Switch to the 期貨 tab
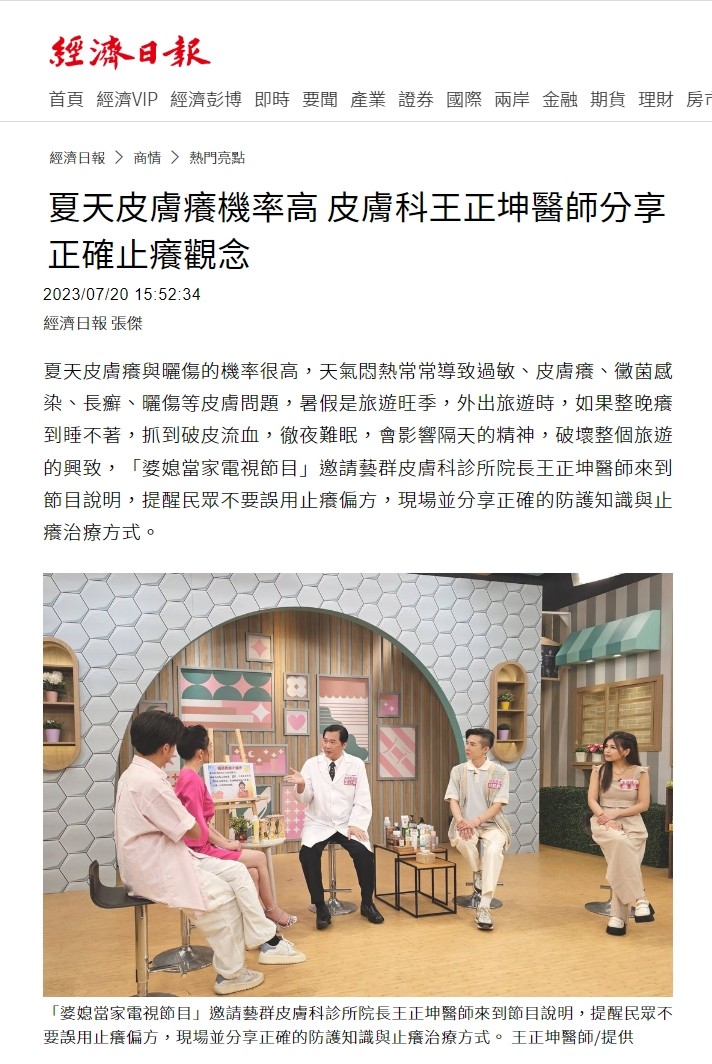Viewport: 712px width, 1064px height. pyautogui.click(x=608, y=99)
